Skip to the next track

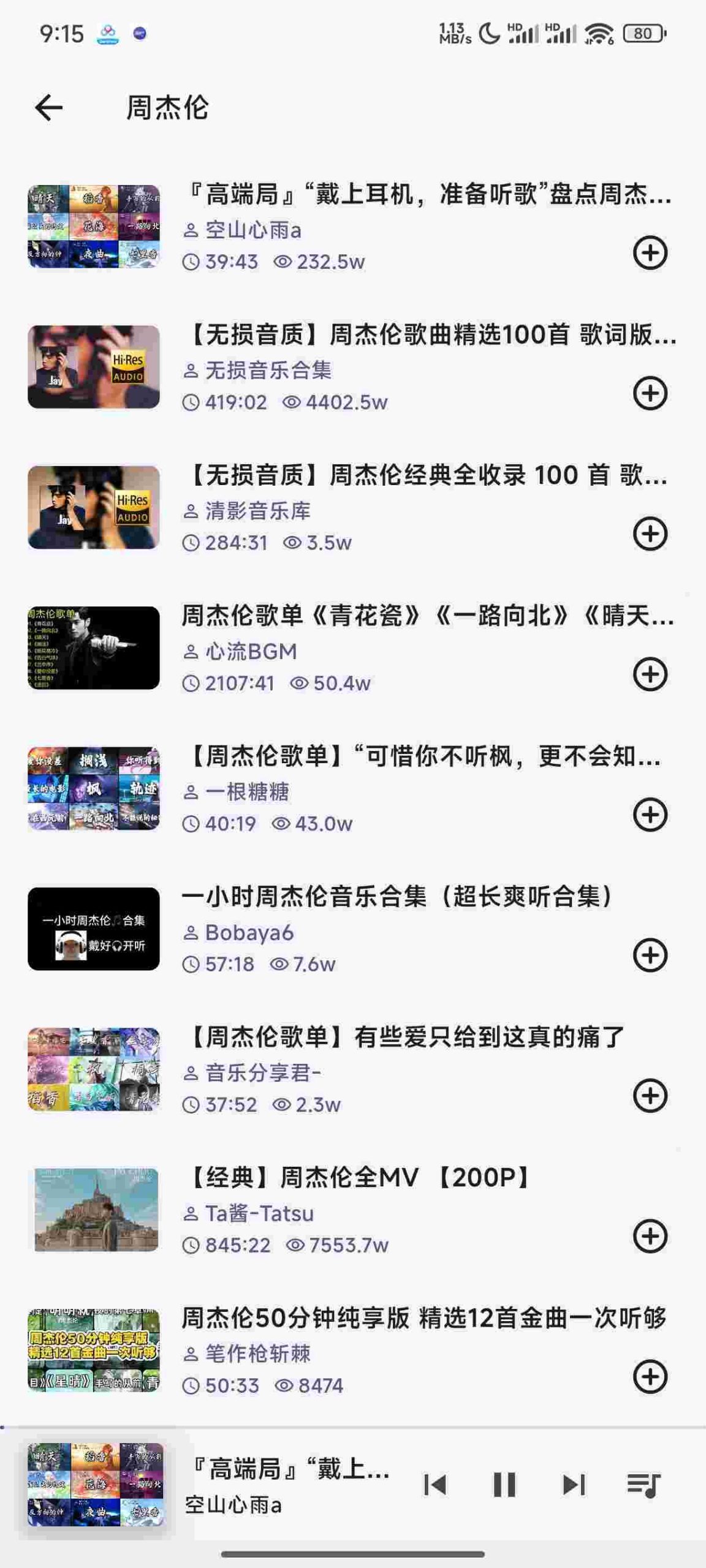(x=574, y=1485)
